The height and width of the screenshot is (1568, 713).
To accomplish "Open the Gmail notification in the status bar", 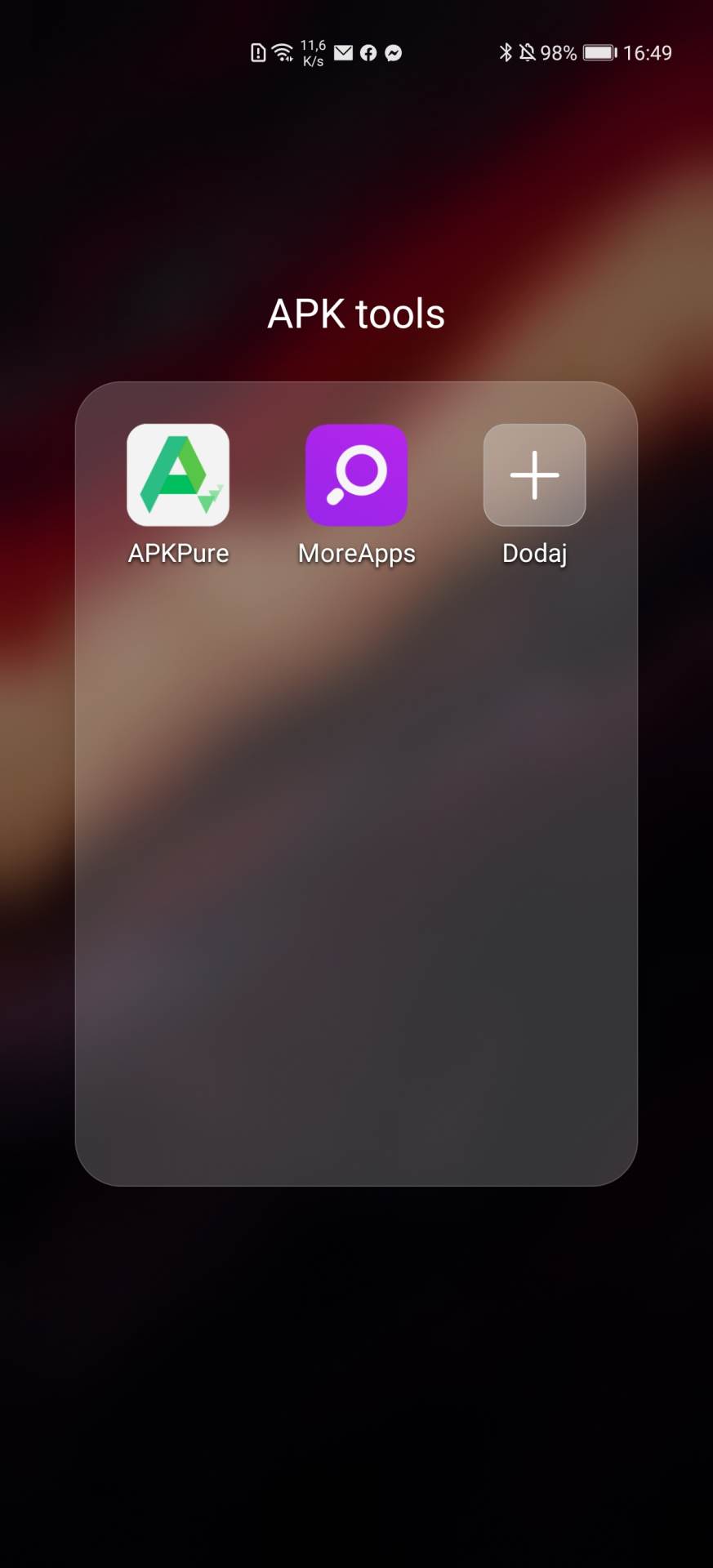I will tap(344, 51).
